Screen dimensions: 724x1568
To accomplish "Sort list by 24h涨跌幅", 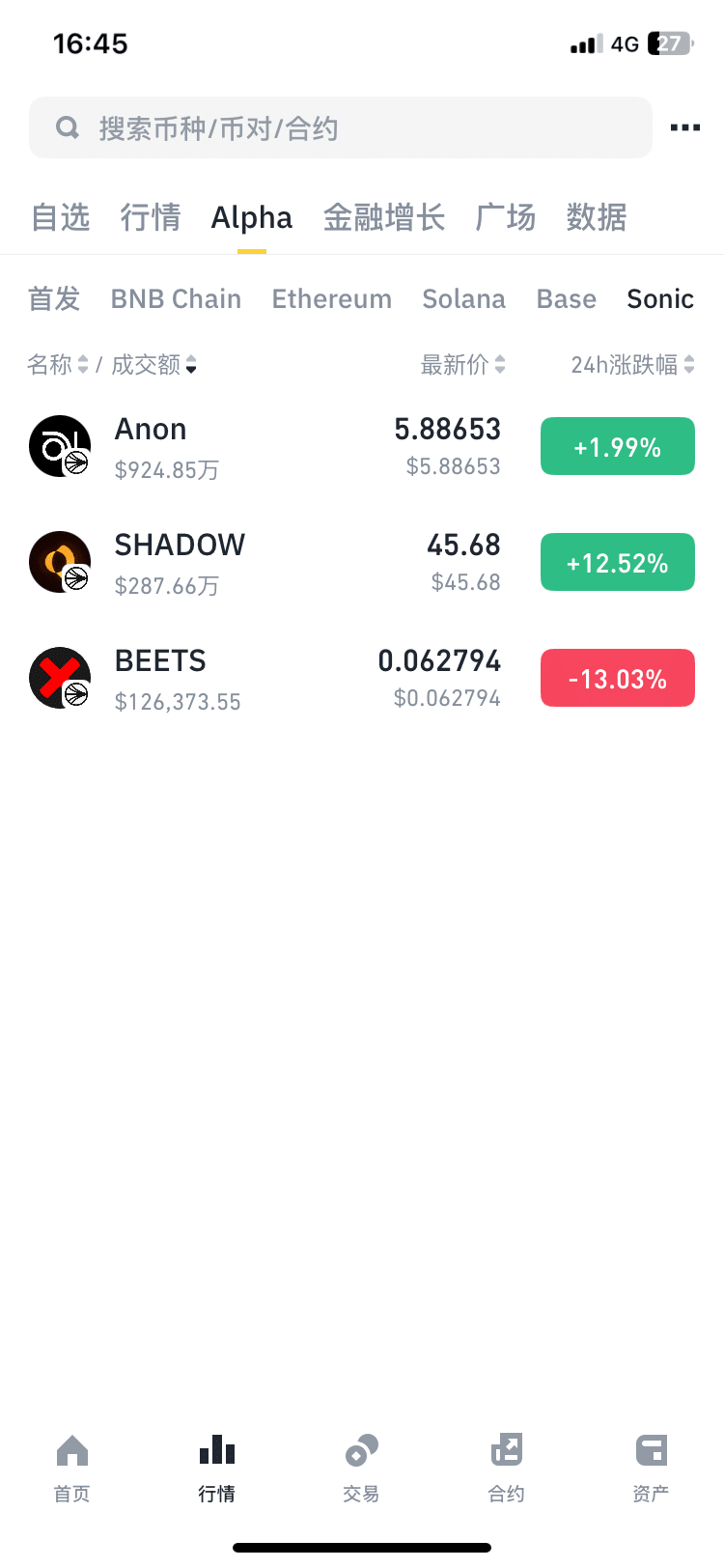I will click(632, 365).
